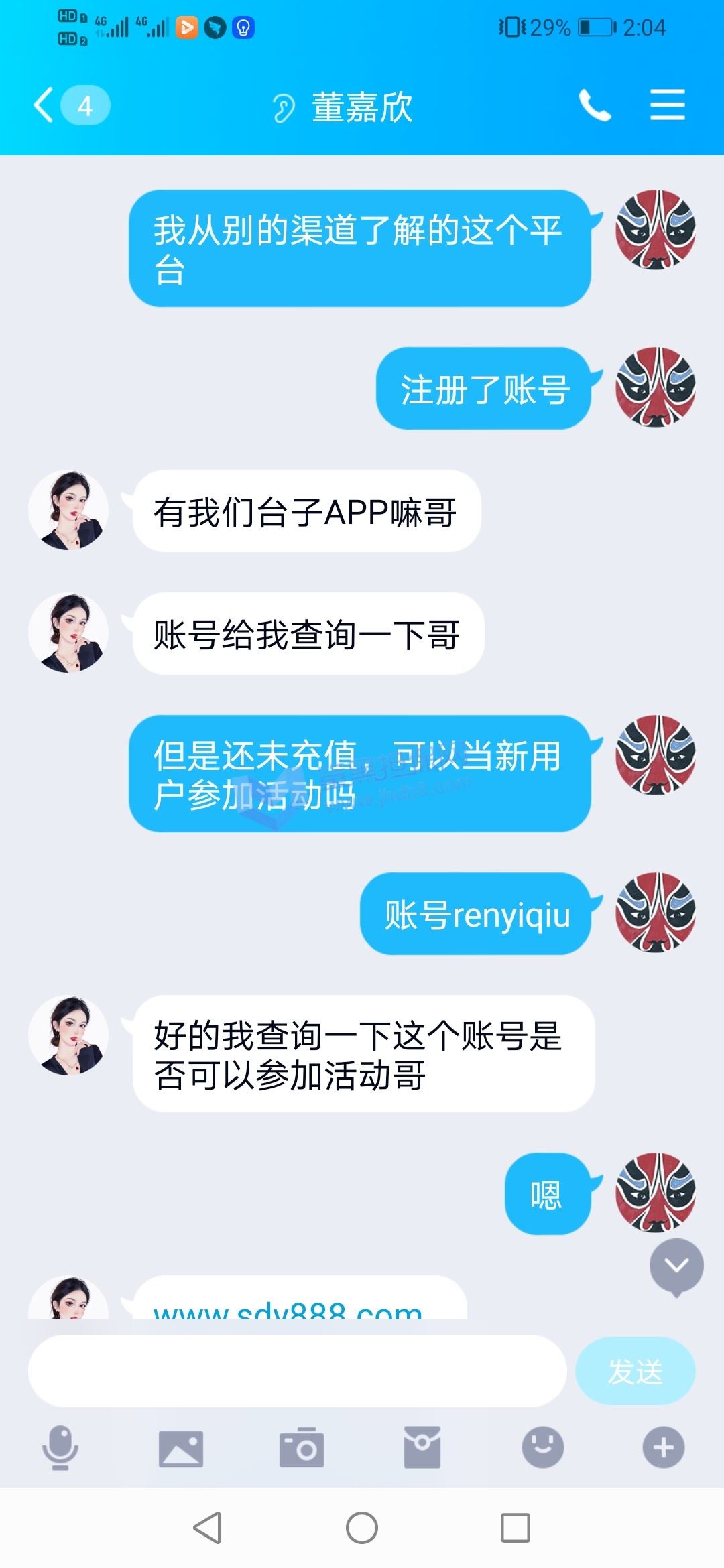724x1568 pixels.
Task: Jump to latest messages with down arrow
Action: pyautogui.click(x=676, y=1265)
